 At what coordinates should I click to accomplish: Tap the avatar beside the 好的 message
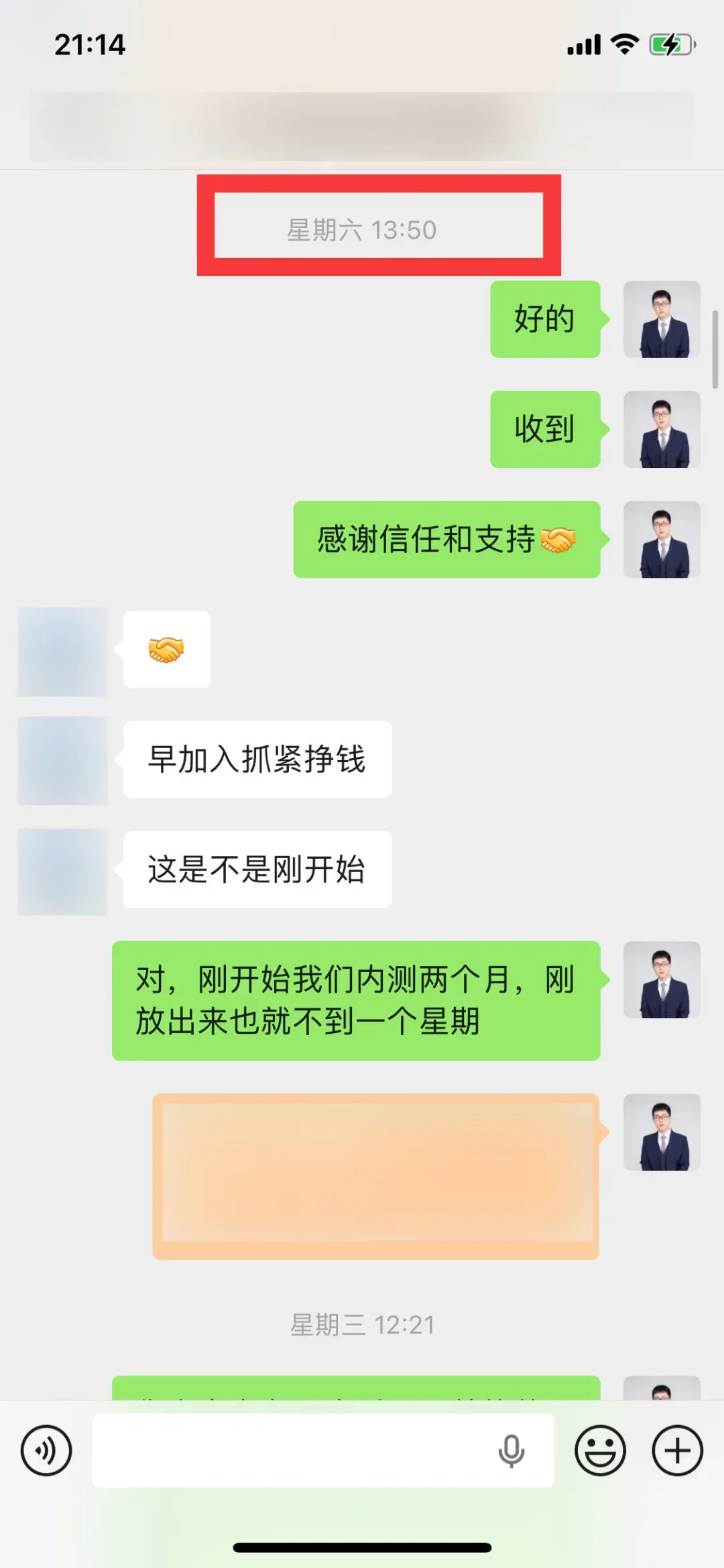click(x=662, y=319)
